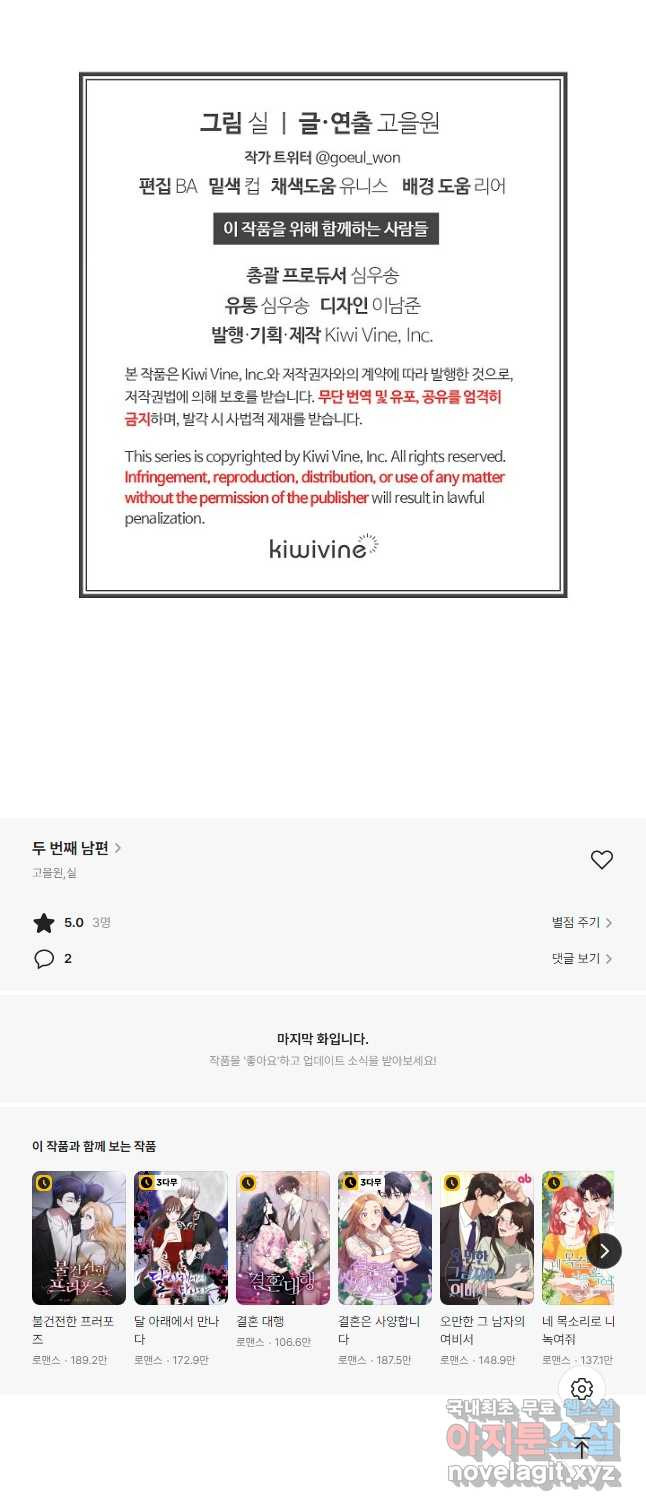Open the 달 아래에서 만나다 webtoon
Screen dimensions: 646x1511
181,1238
